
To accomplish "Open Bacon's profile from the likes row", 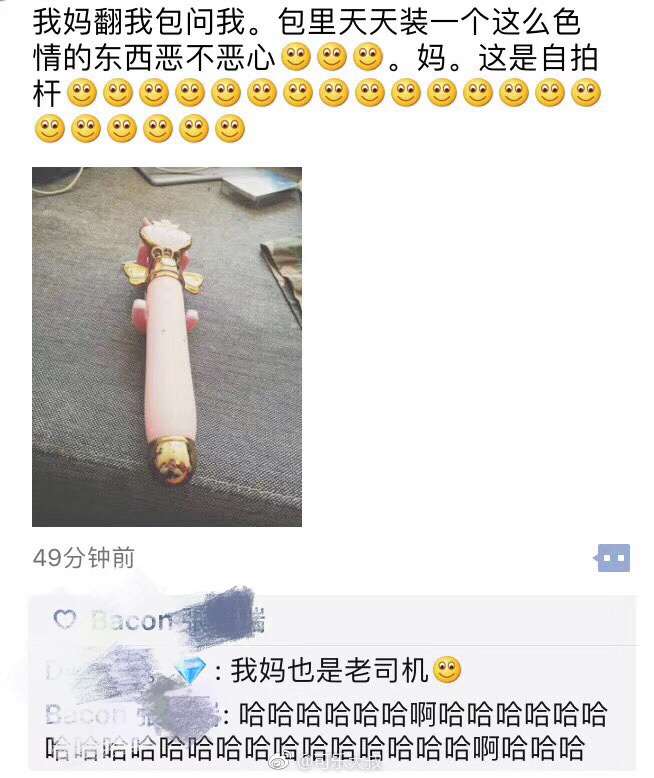I will 131,621.
